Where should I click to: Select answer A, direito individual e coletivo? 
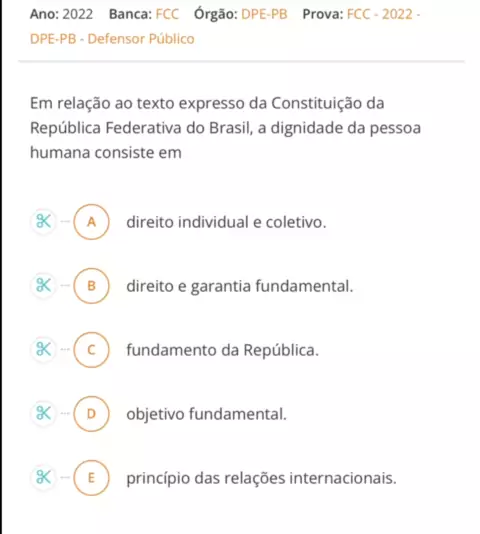point(91,222)
